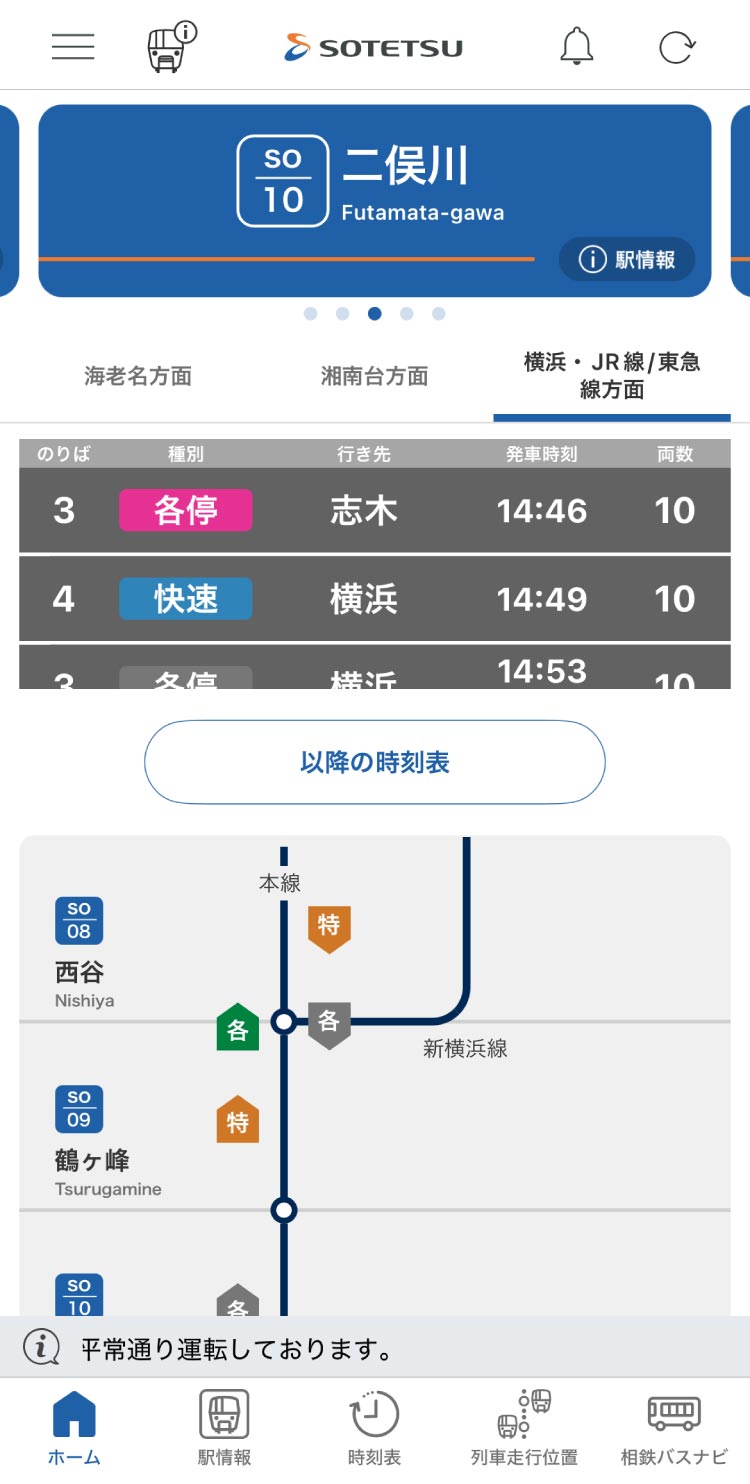The height and width of the screenshot is (1484, 750).
Task: View 以降の時刻表 timetable
Action: [374, 762]
